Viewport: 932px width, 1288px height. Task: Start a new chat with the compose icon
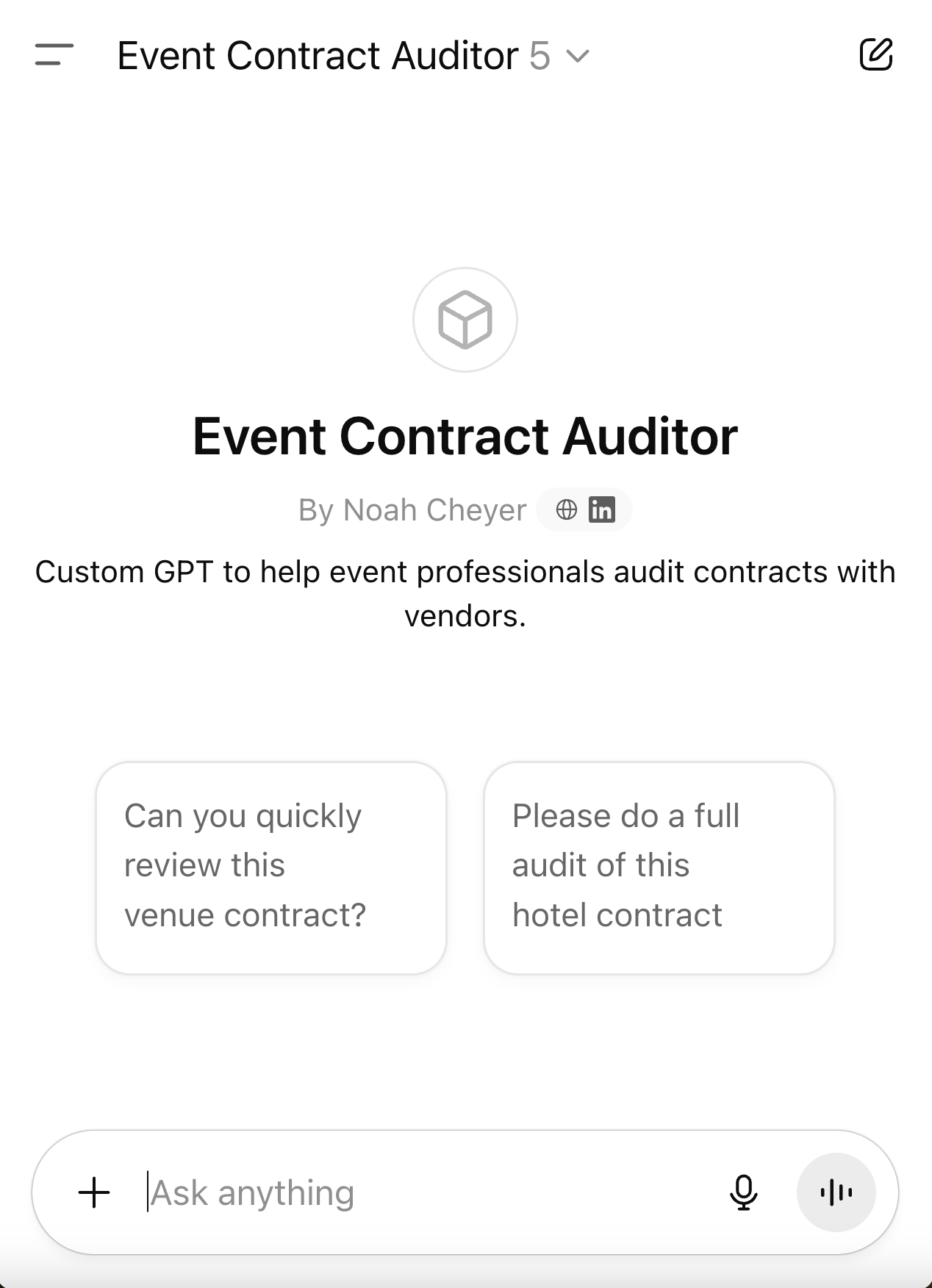875,55
